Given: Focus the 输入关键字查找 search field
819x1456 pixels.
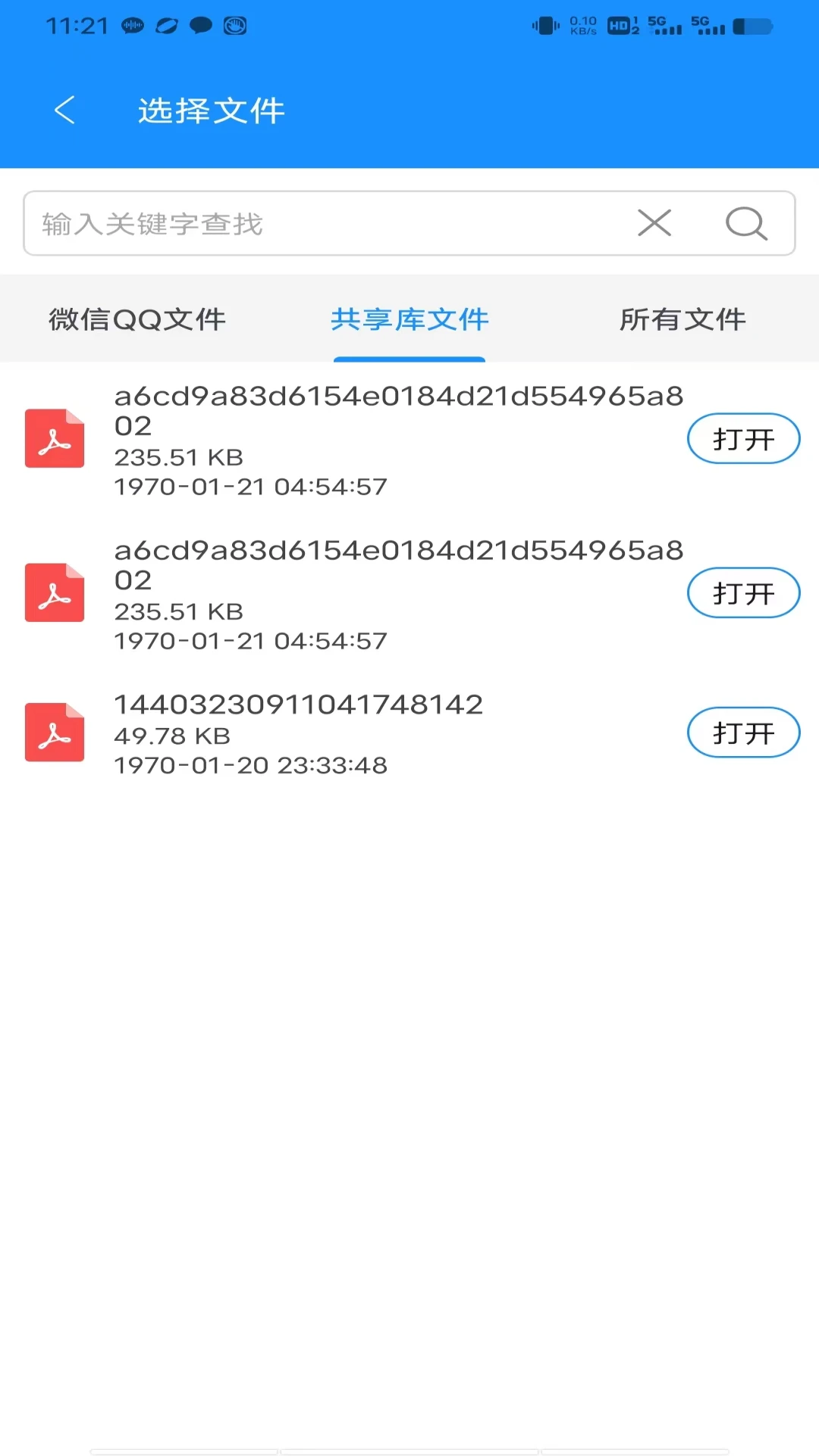Looking at the screenshot, I should [326, 224].
